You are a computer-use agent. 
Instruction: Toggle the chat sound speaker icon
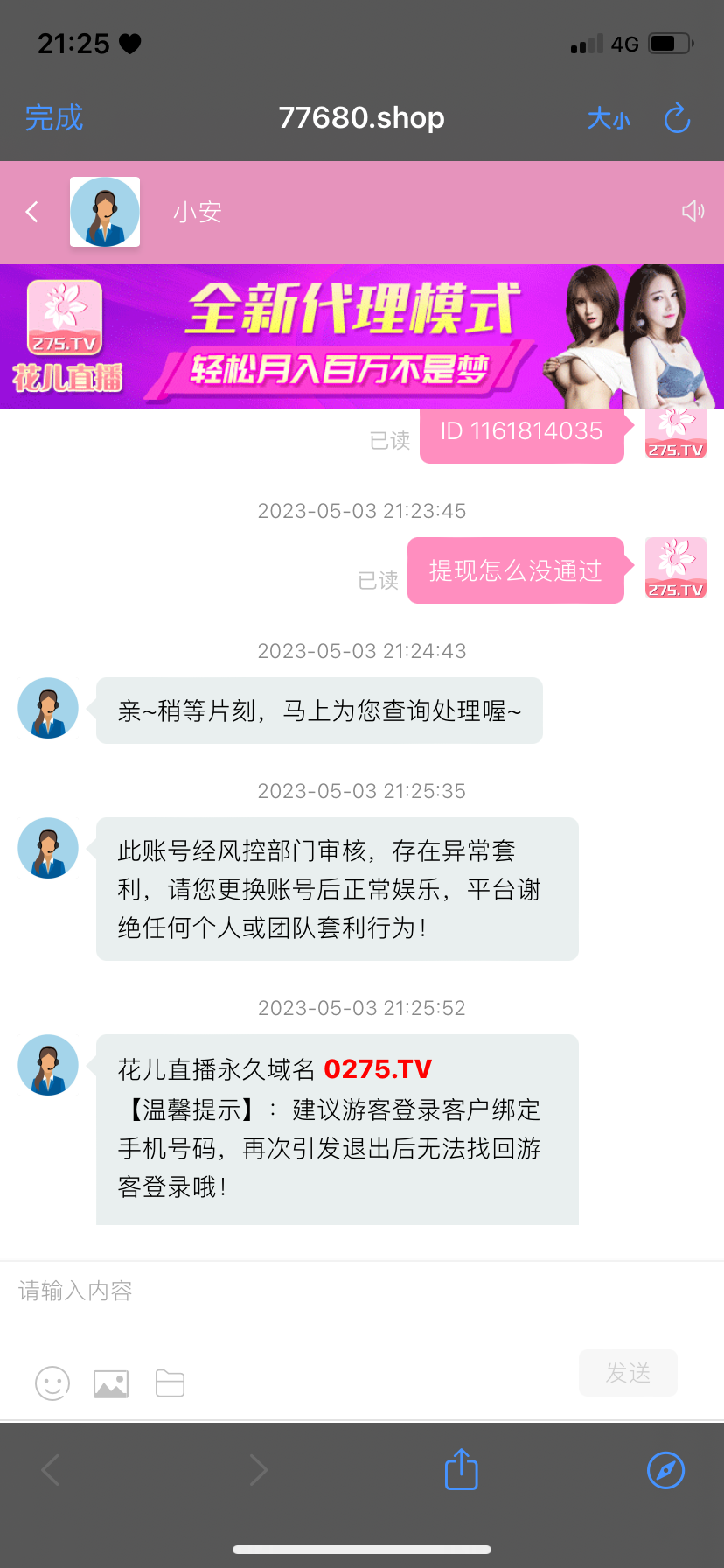[693, 211]
